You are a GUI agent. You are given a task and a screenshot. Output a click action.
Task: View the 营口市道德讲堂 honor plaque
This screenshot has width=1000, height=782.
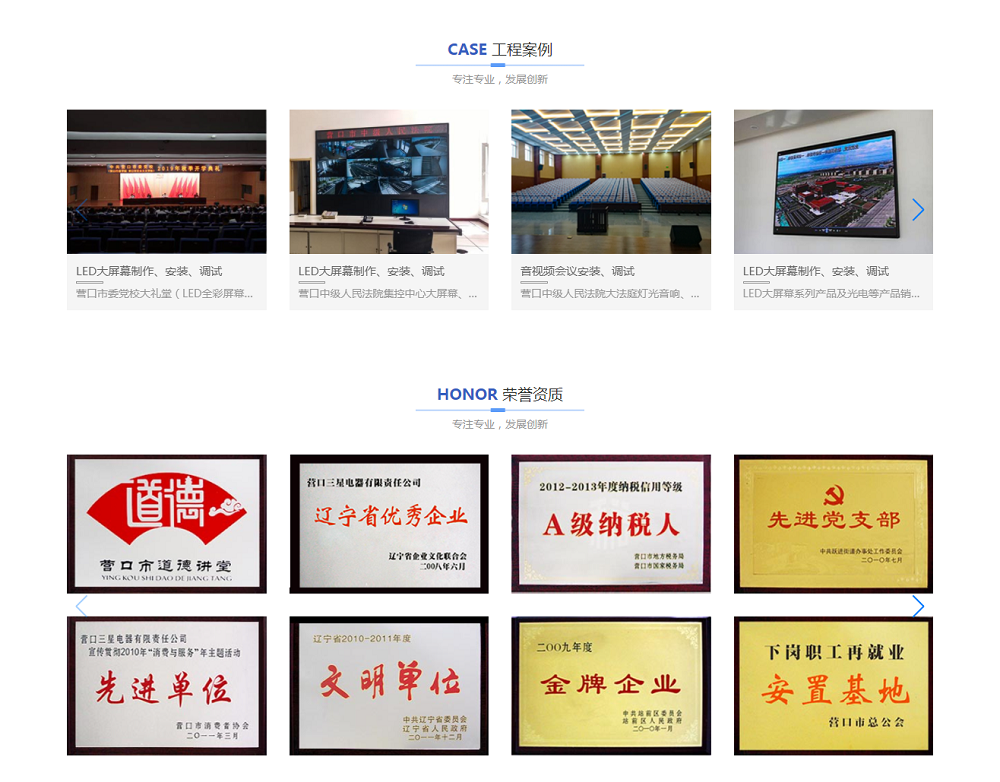point(166,524)
